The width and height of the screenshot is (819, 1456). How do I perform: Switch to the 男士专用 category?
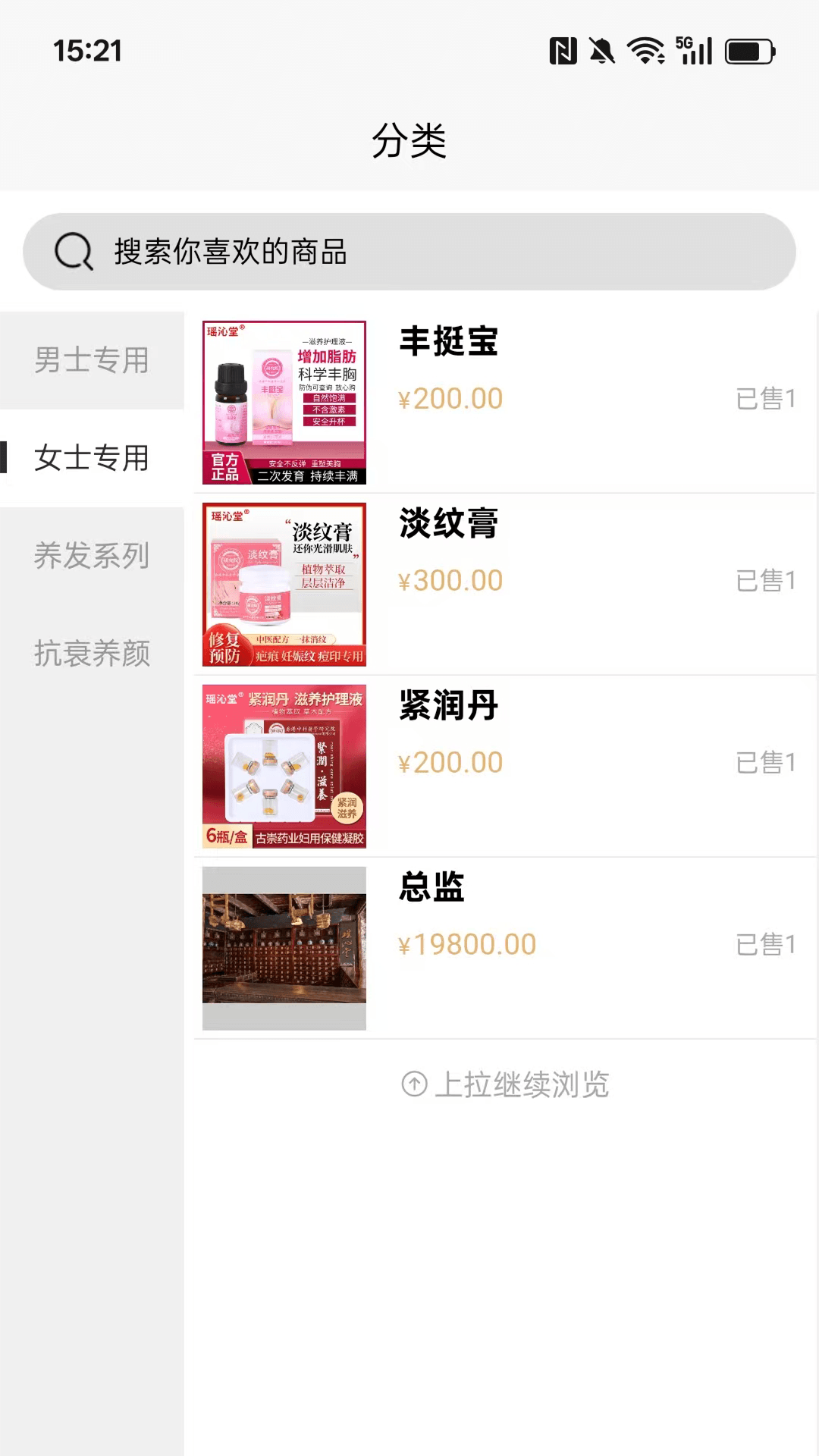coord(92,360)
